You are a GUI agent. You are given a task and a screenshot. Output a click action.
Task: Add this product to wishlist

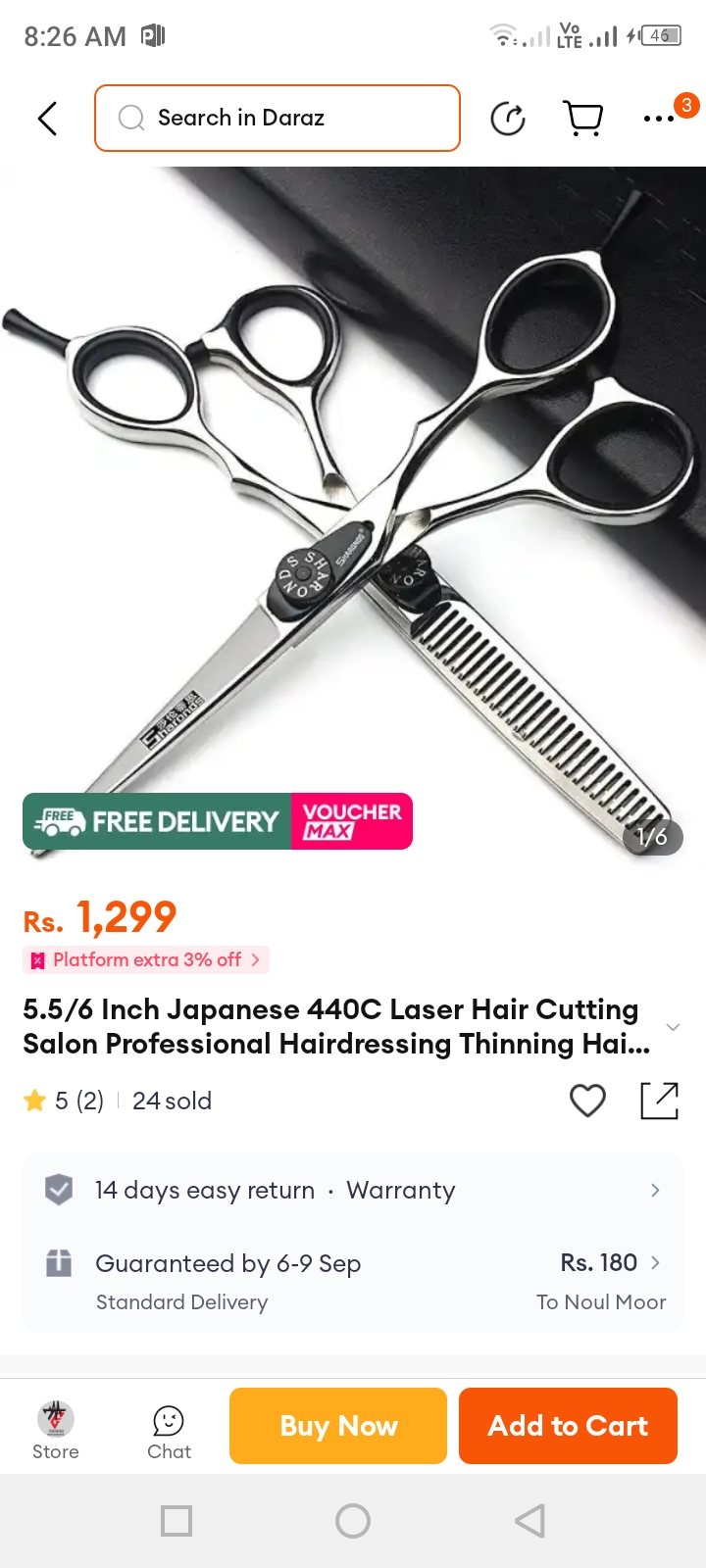587,1101
